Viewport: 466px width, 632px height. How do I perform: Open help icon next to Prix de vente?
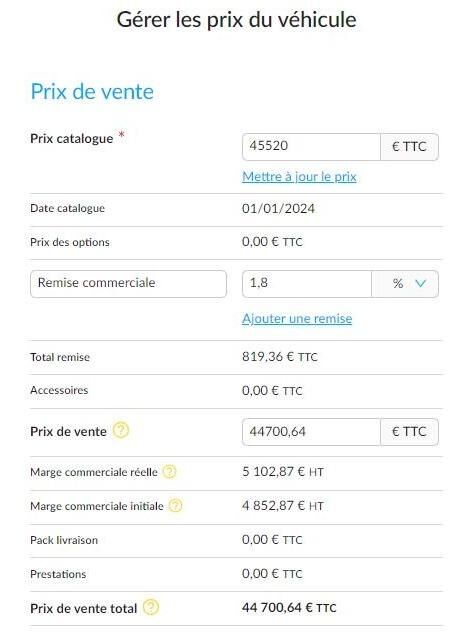pyautogui.click(x=121, y=430)
